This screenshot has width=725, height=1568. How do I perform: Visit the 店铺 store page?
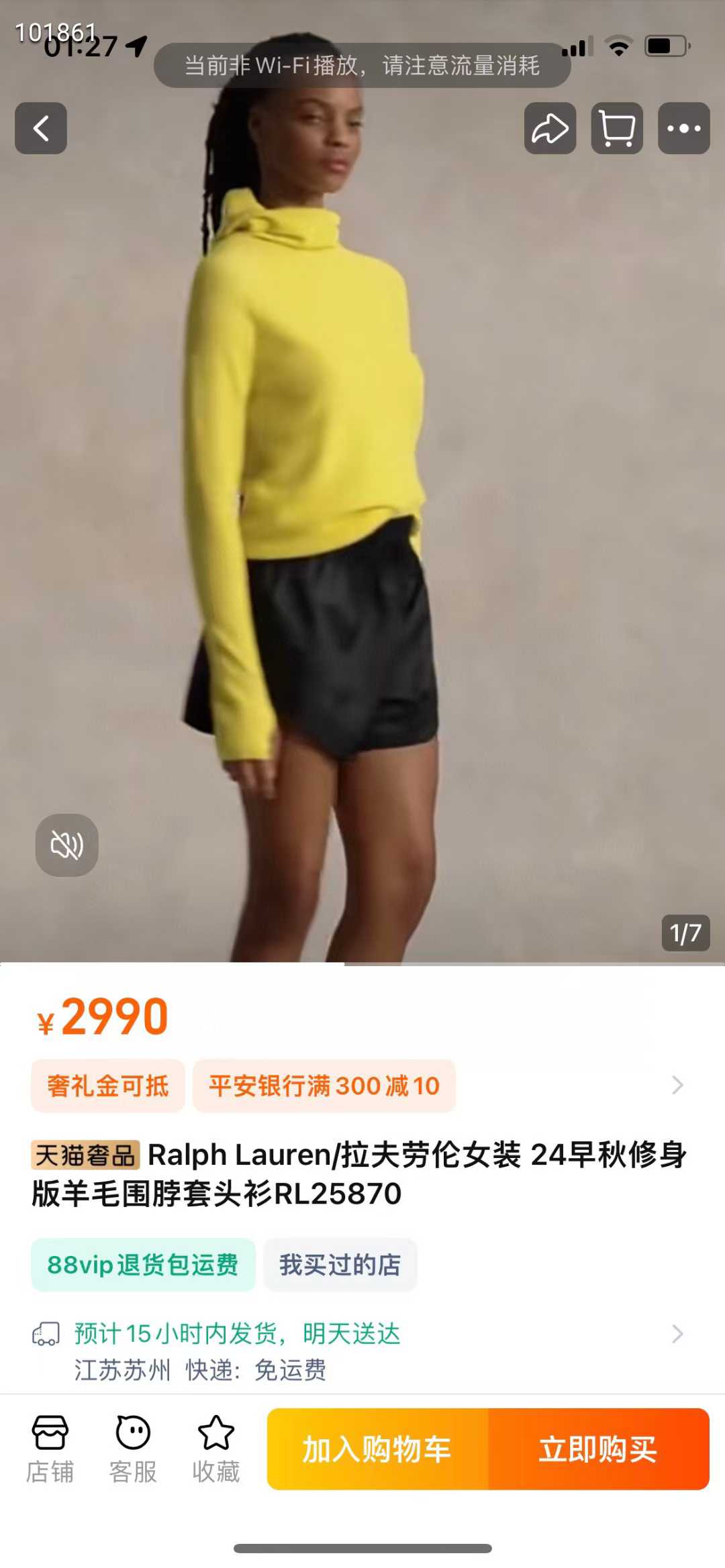pos(50,1448)
